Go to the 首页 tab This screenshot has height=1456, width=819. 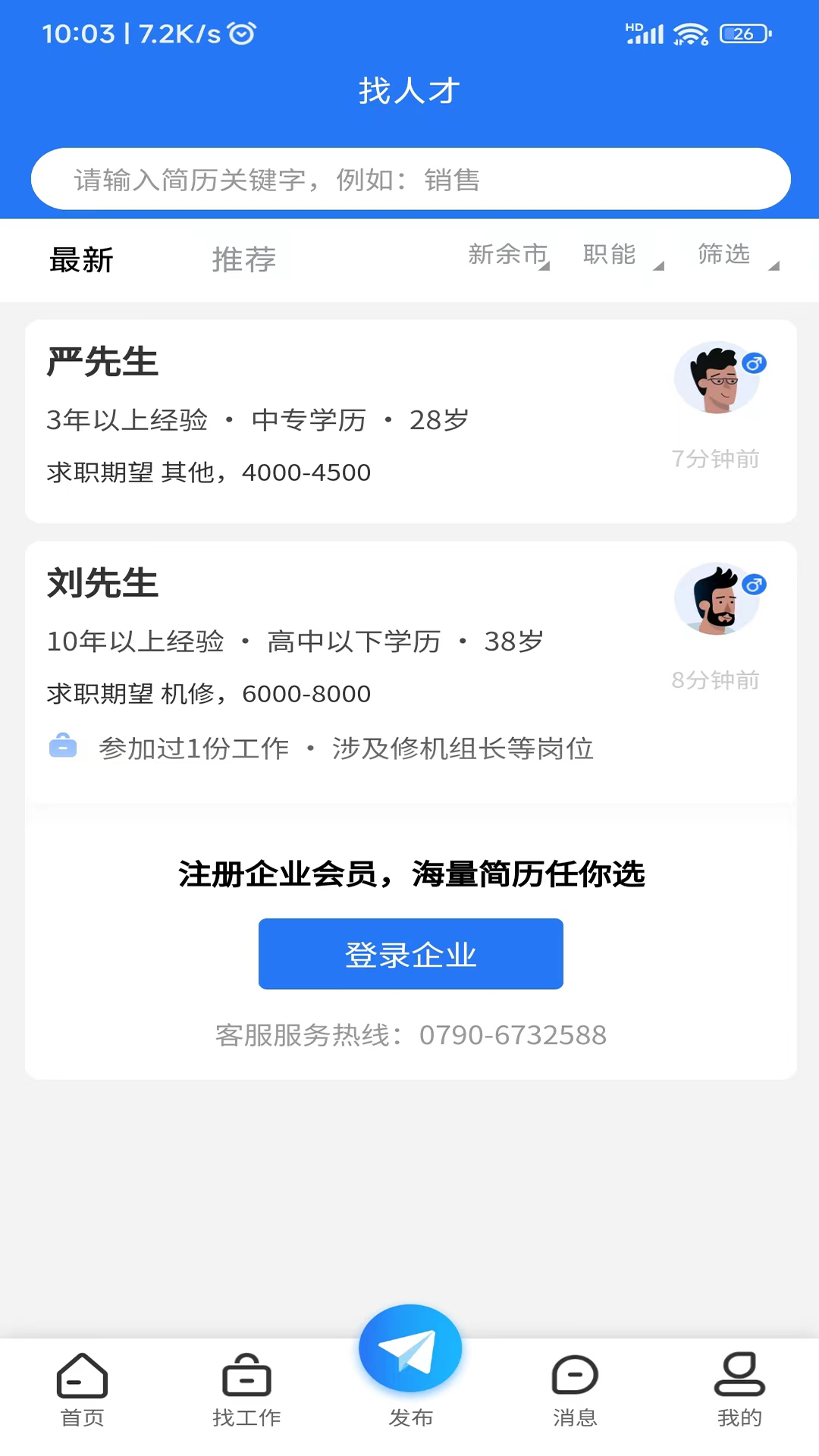(82, 1389)
